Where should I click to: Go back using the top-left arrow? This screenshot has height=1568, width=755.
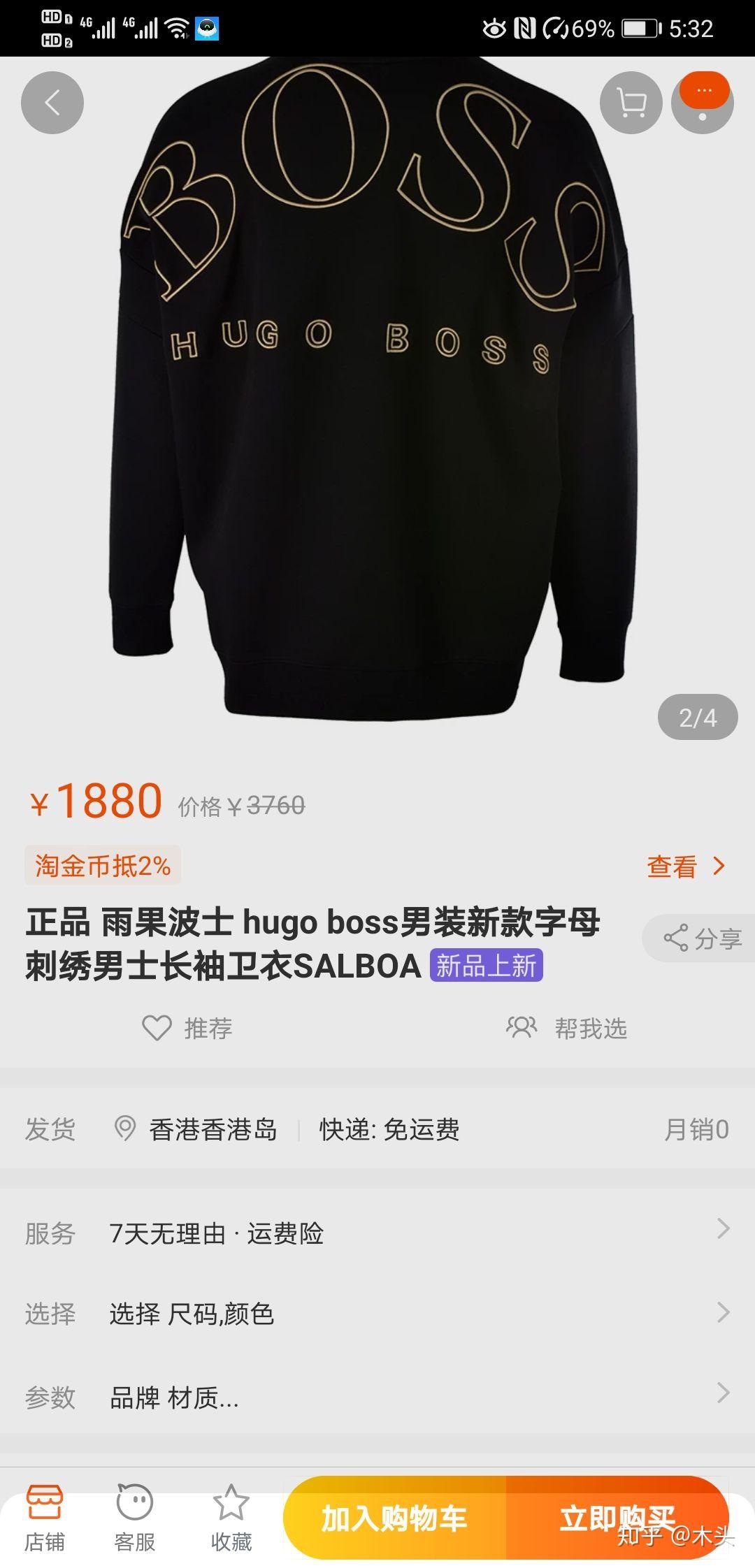[52, 103]
